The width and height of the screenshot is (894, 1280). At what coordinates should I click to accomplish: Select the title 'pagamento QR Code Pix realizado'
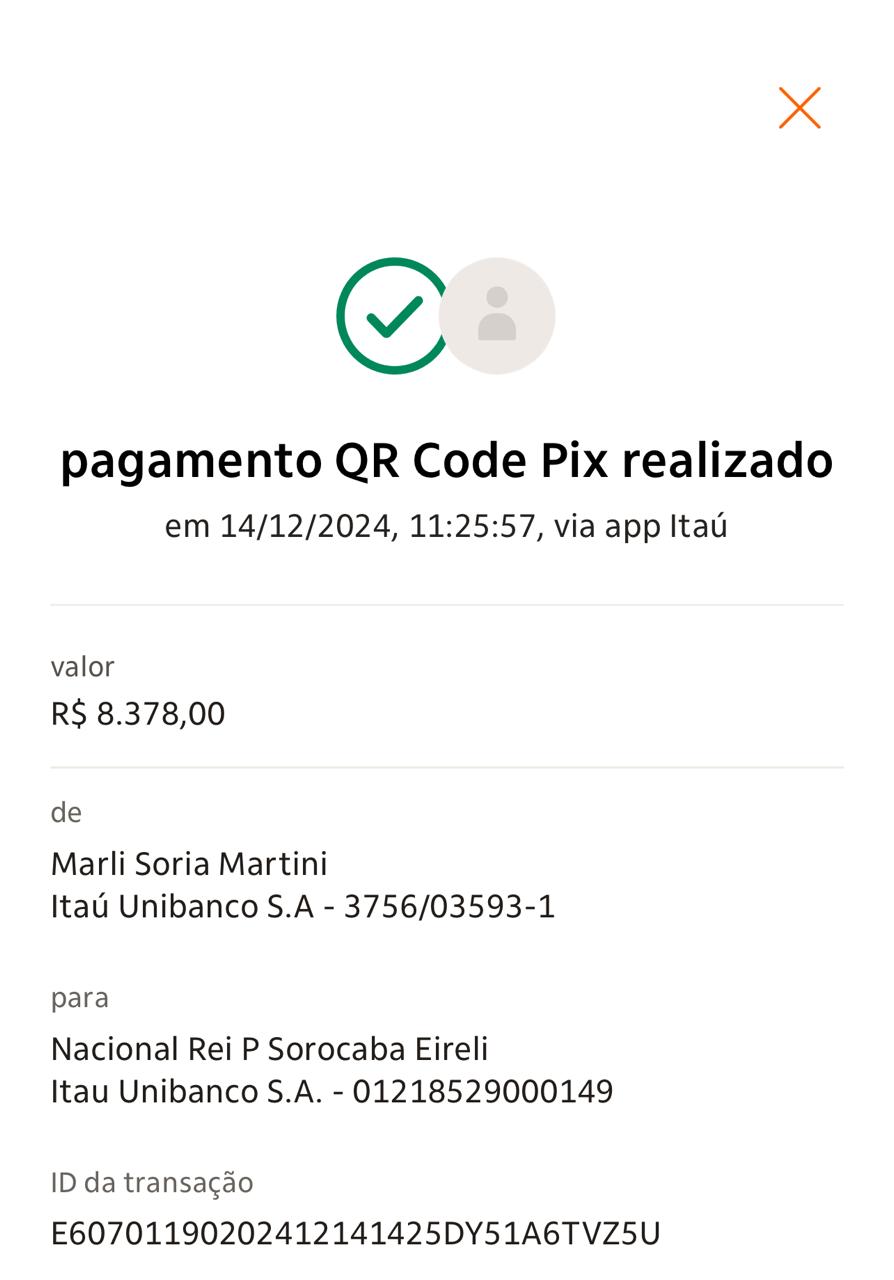447,461
